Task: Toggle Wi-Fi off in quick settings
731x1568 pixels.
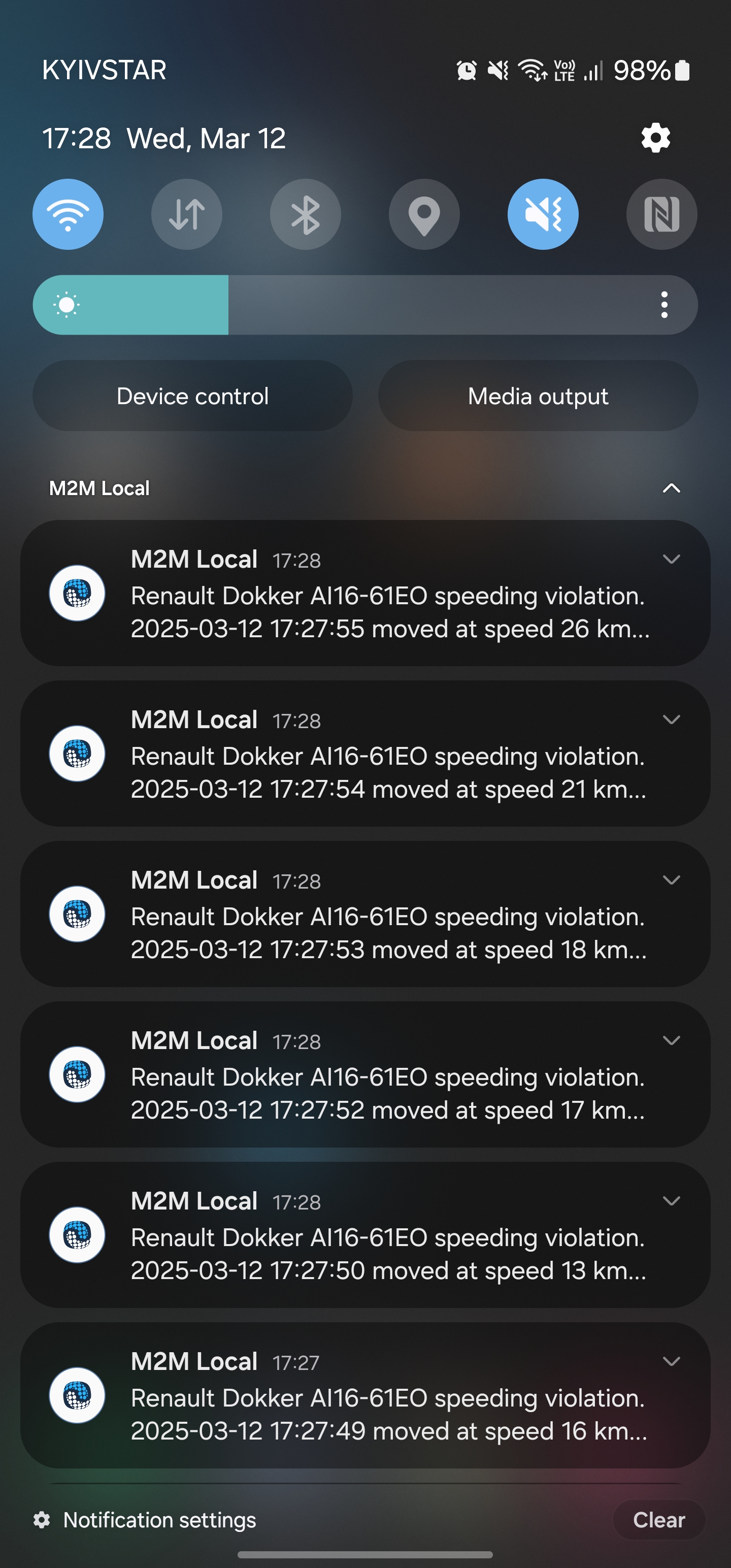Action: pos(68,214)
